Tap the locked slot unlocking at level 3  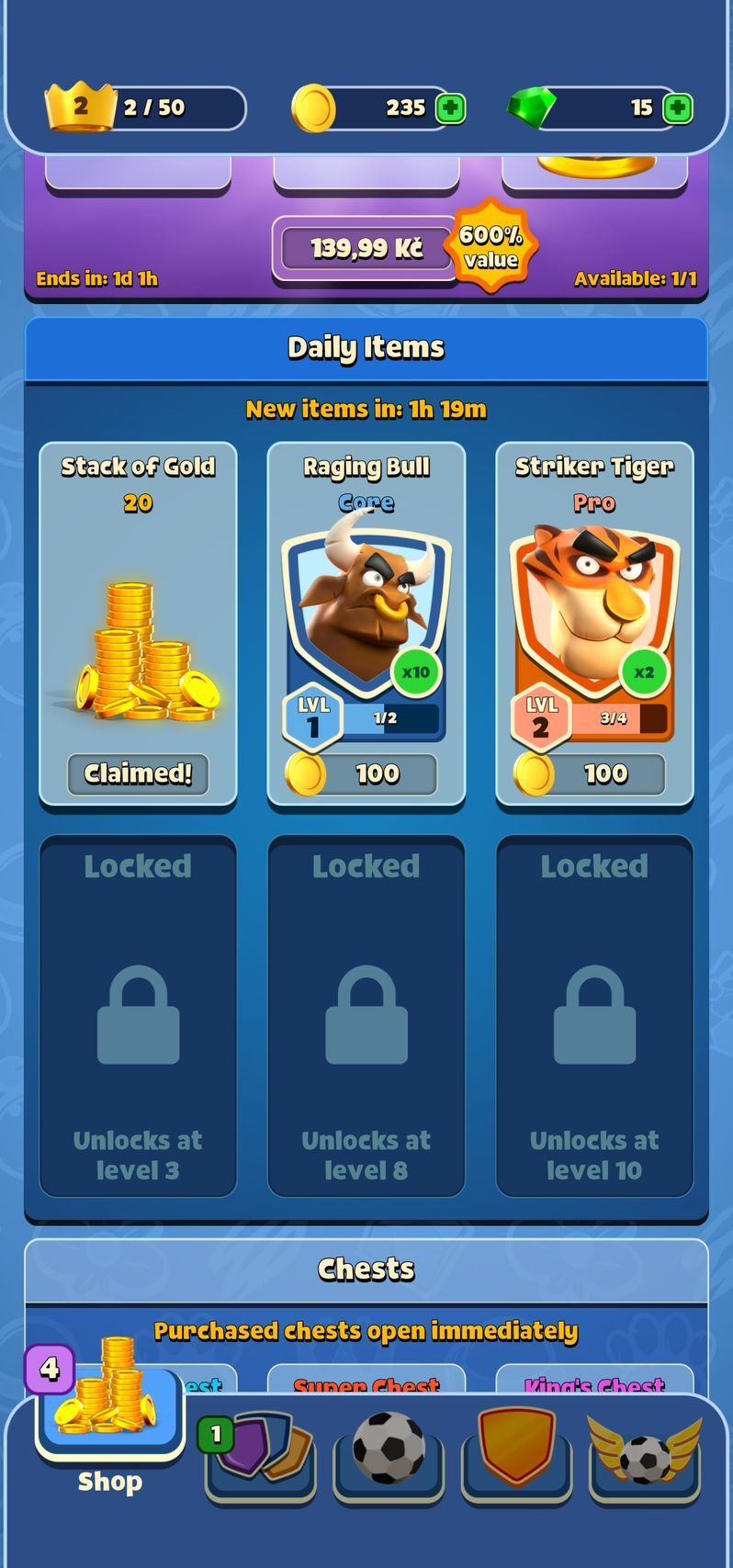click(138, 1016)
